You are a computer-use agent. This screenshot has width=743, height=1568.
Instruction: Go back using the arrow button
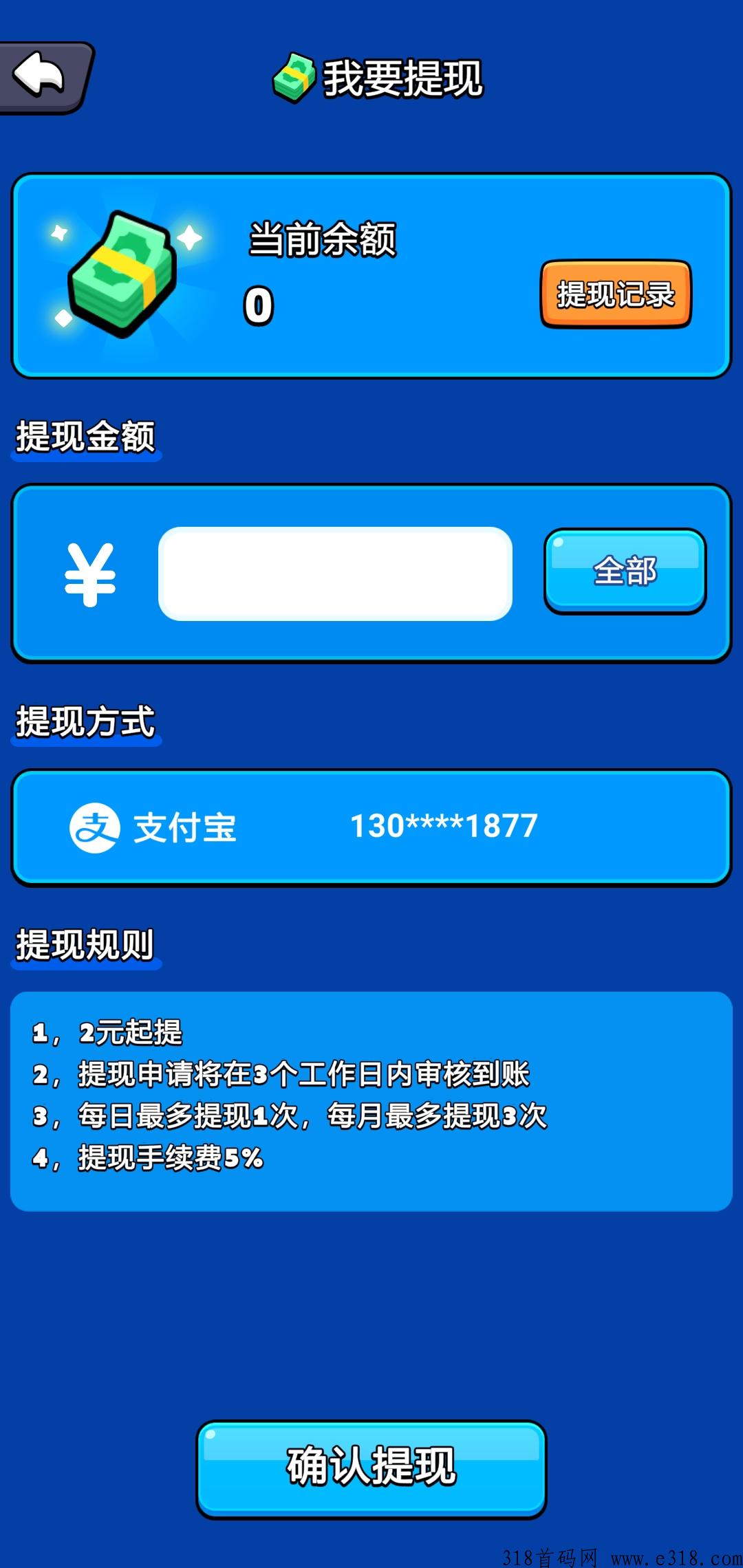point(43,76)
